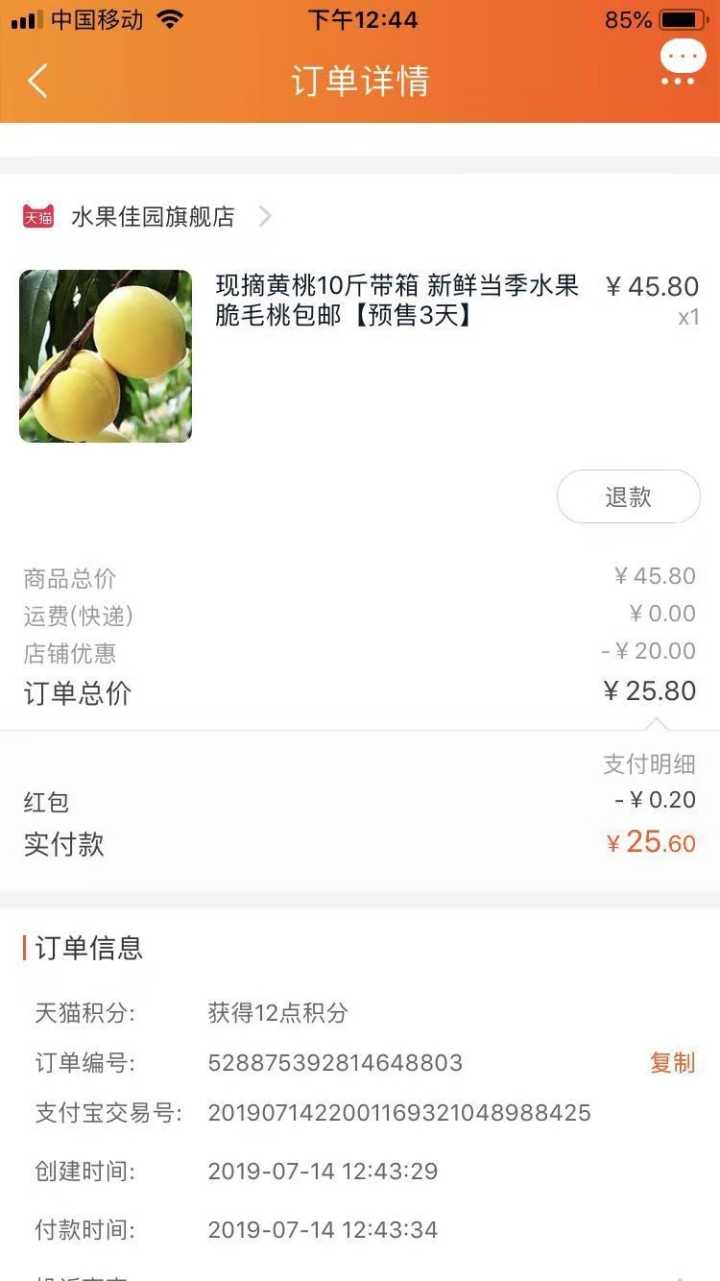Collapse the 支付明细 payment details
This screenshot has width=720, height=1281.
(648, 765)
